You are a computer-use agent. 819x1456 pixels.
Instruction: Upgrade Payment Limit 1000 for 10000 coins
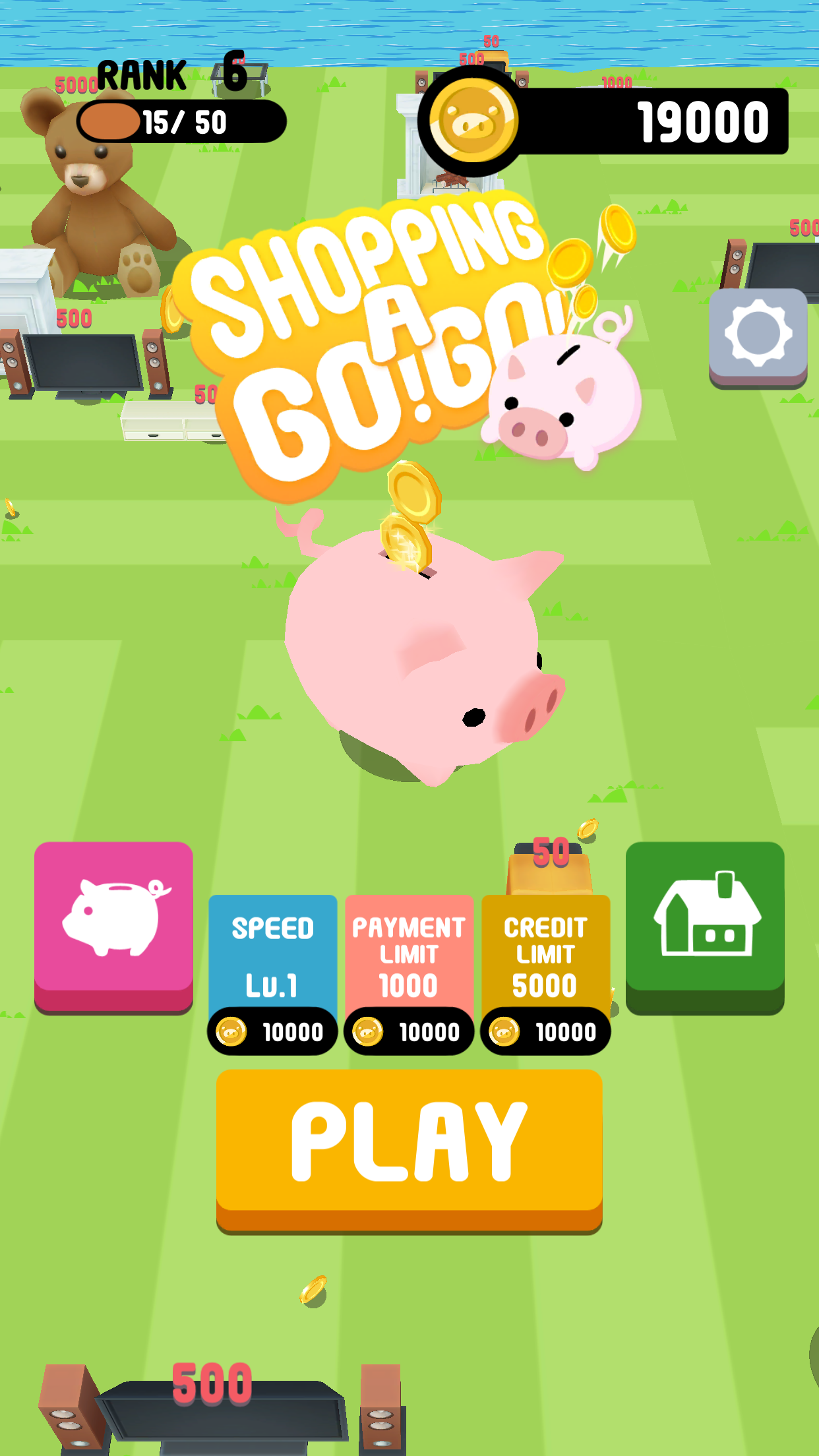tap(409, 973)
